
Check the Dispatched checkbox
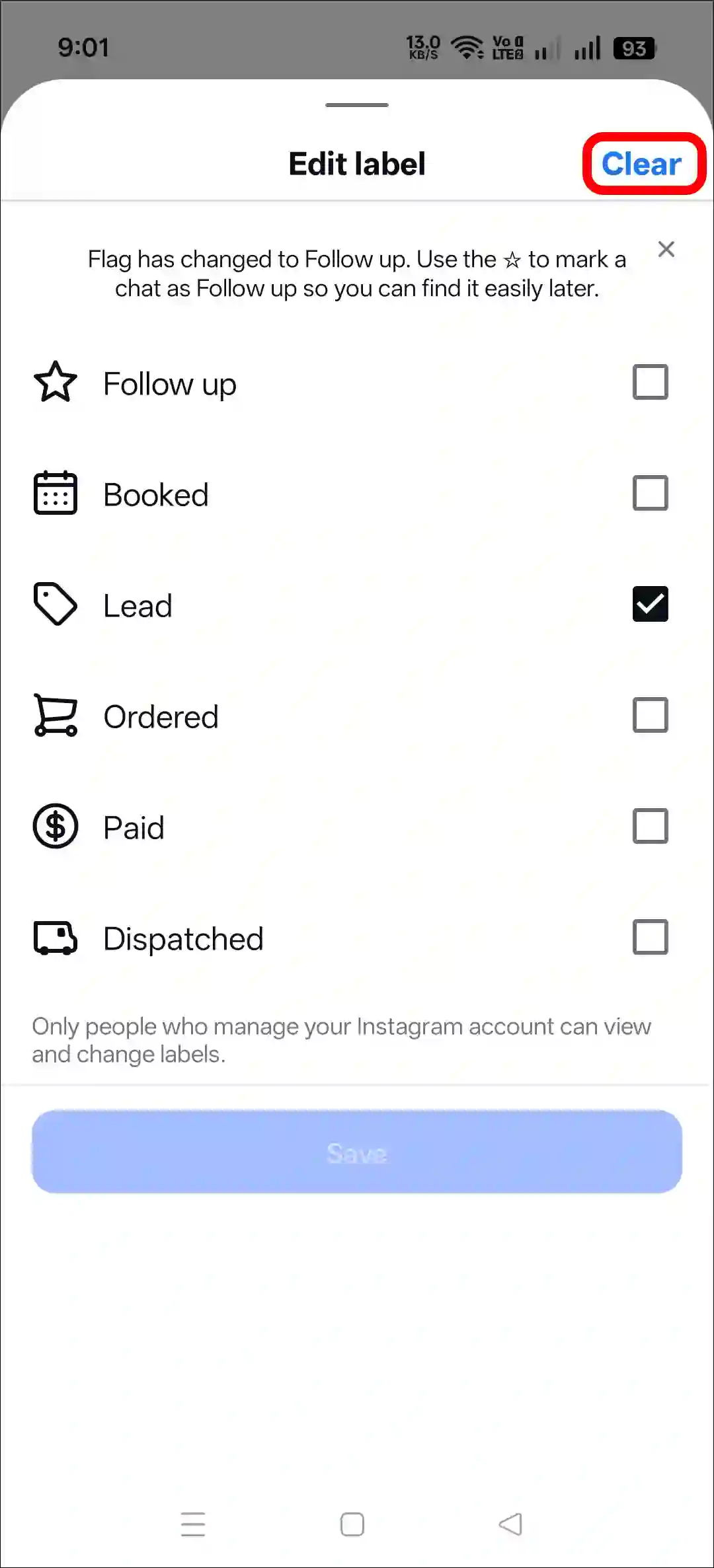tap(650, 937)
